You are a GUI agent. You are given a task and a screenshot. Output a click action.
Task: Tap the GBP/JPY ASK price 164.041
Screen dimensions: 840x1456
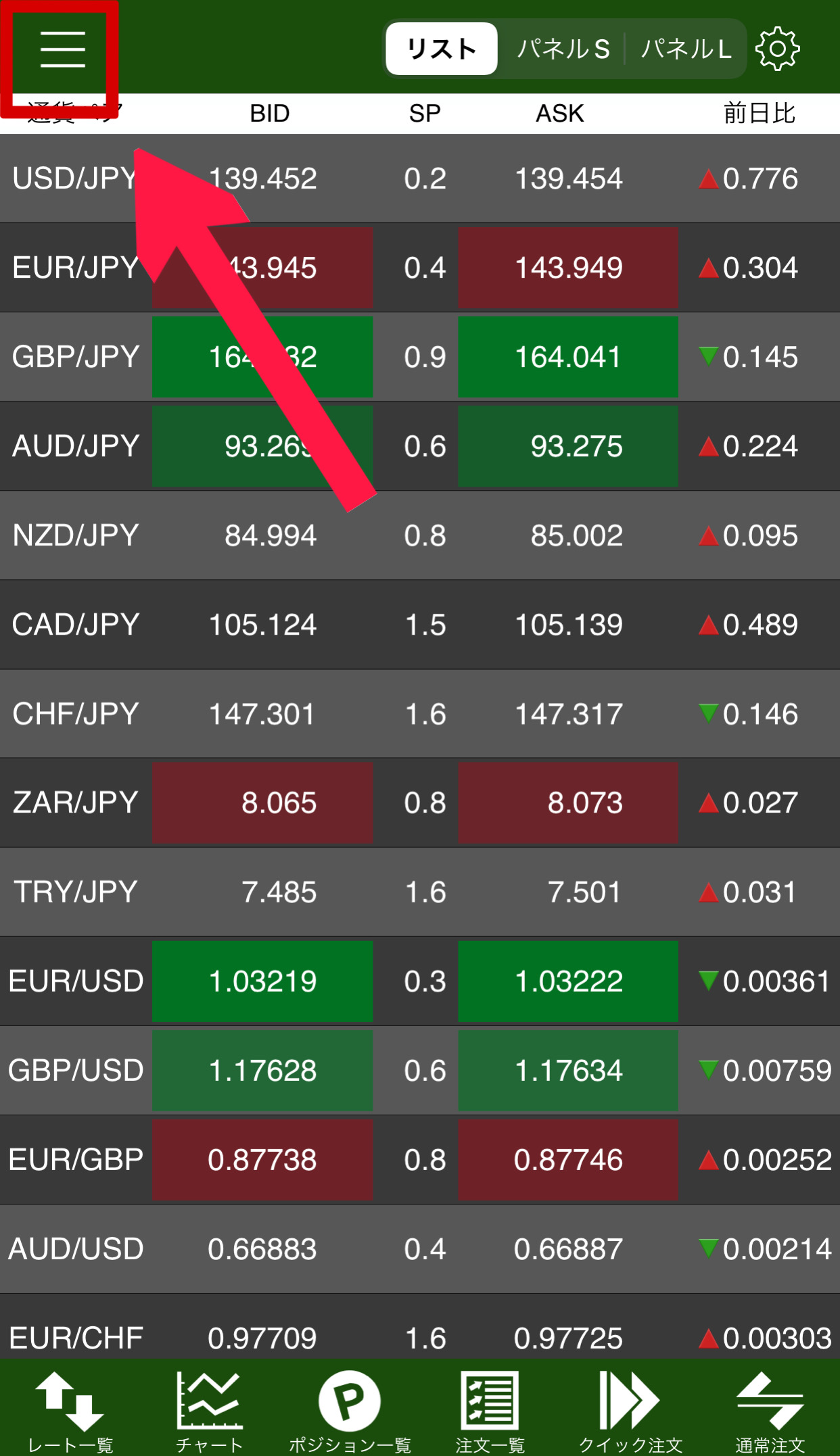568,357
